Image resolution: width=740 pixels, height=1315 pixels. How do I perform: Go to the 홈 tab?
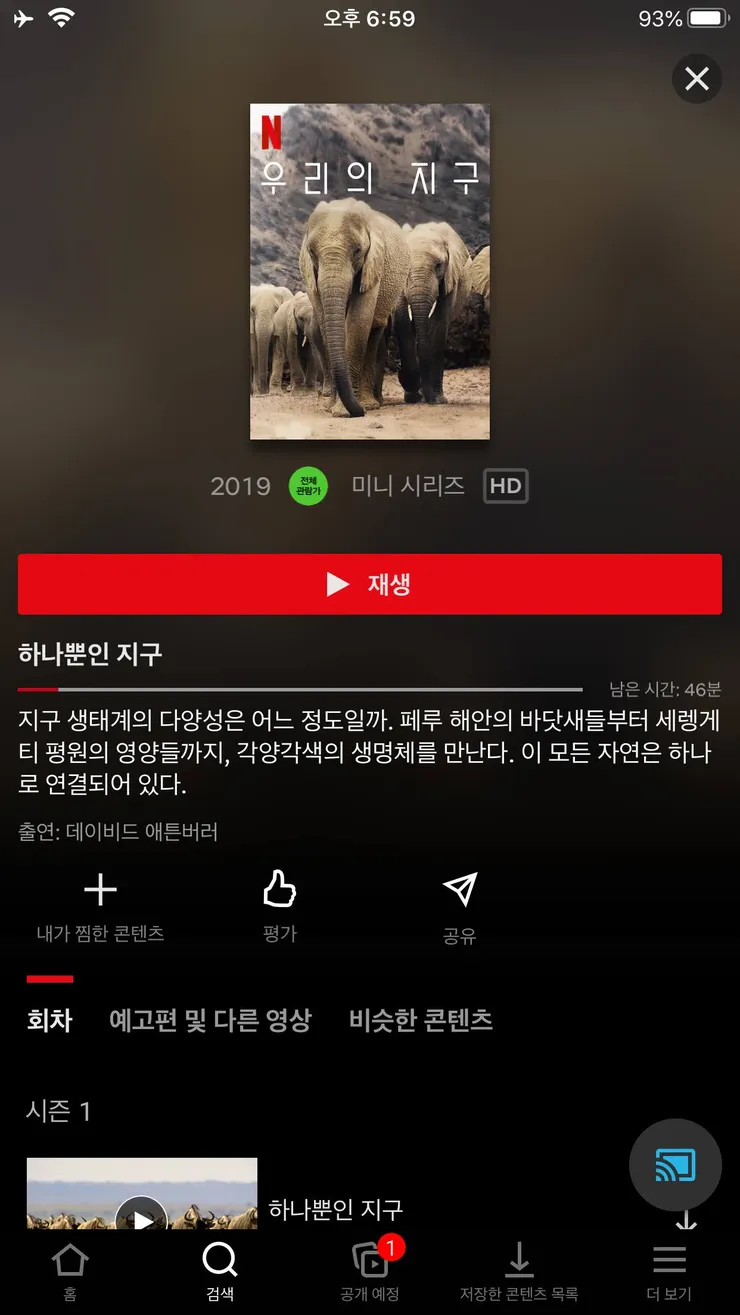click(69, 1271)
